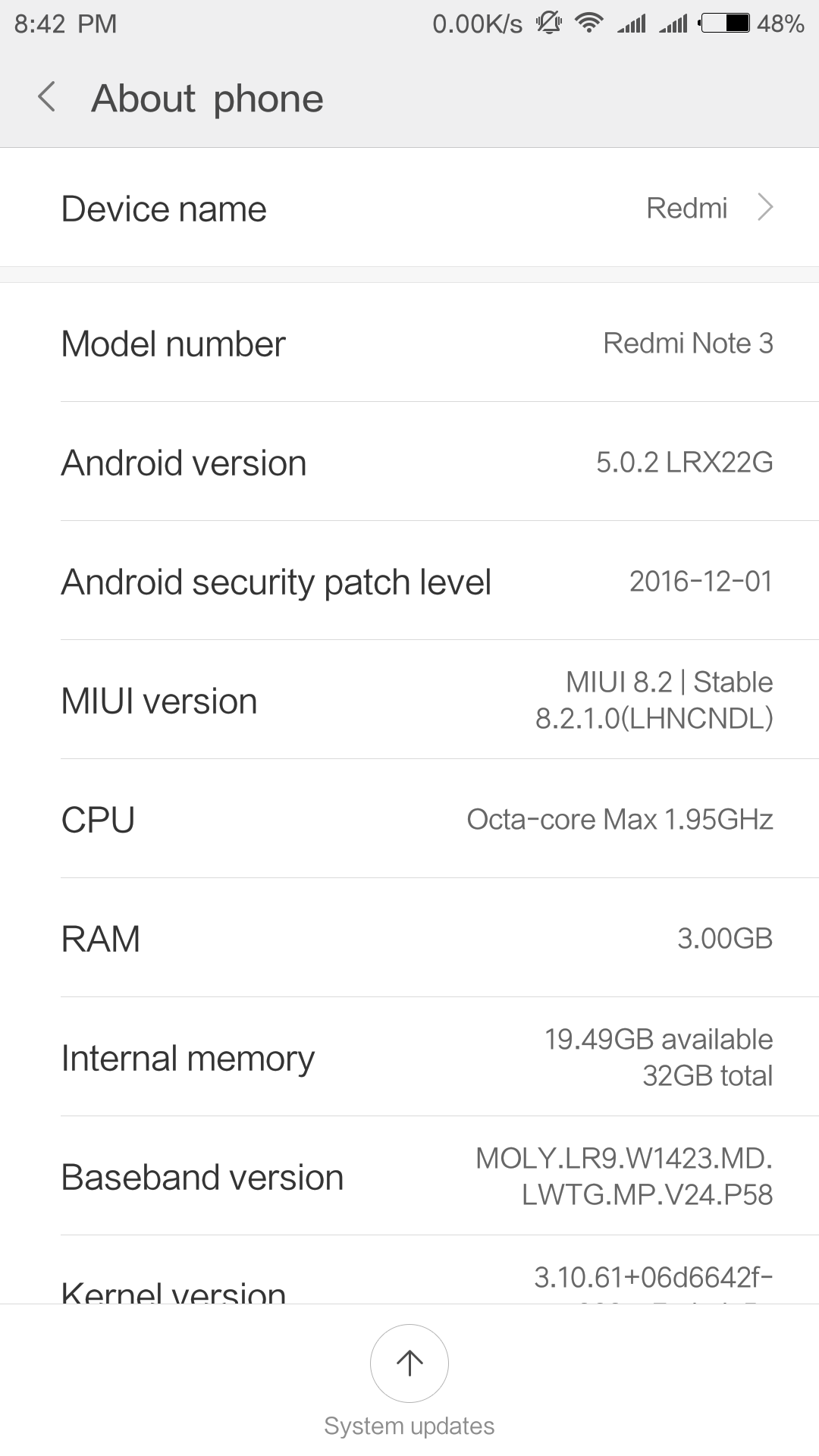Tap the CPU row
The width and height of the screenshot is (819, 1456).
409,819
